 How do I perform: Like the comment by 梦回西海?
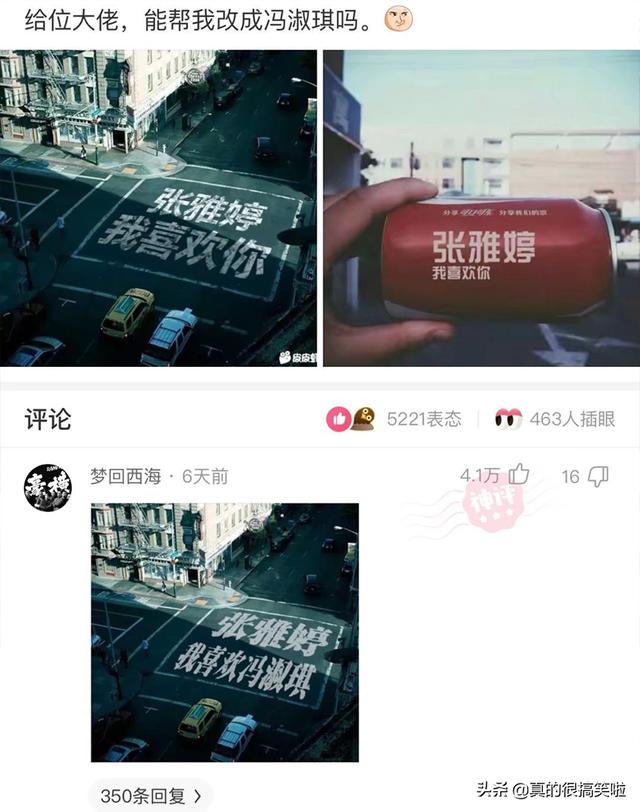click(x=519, y=476)
